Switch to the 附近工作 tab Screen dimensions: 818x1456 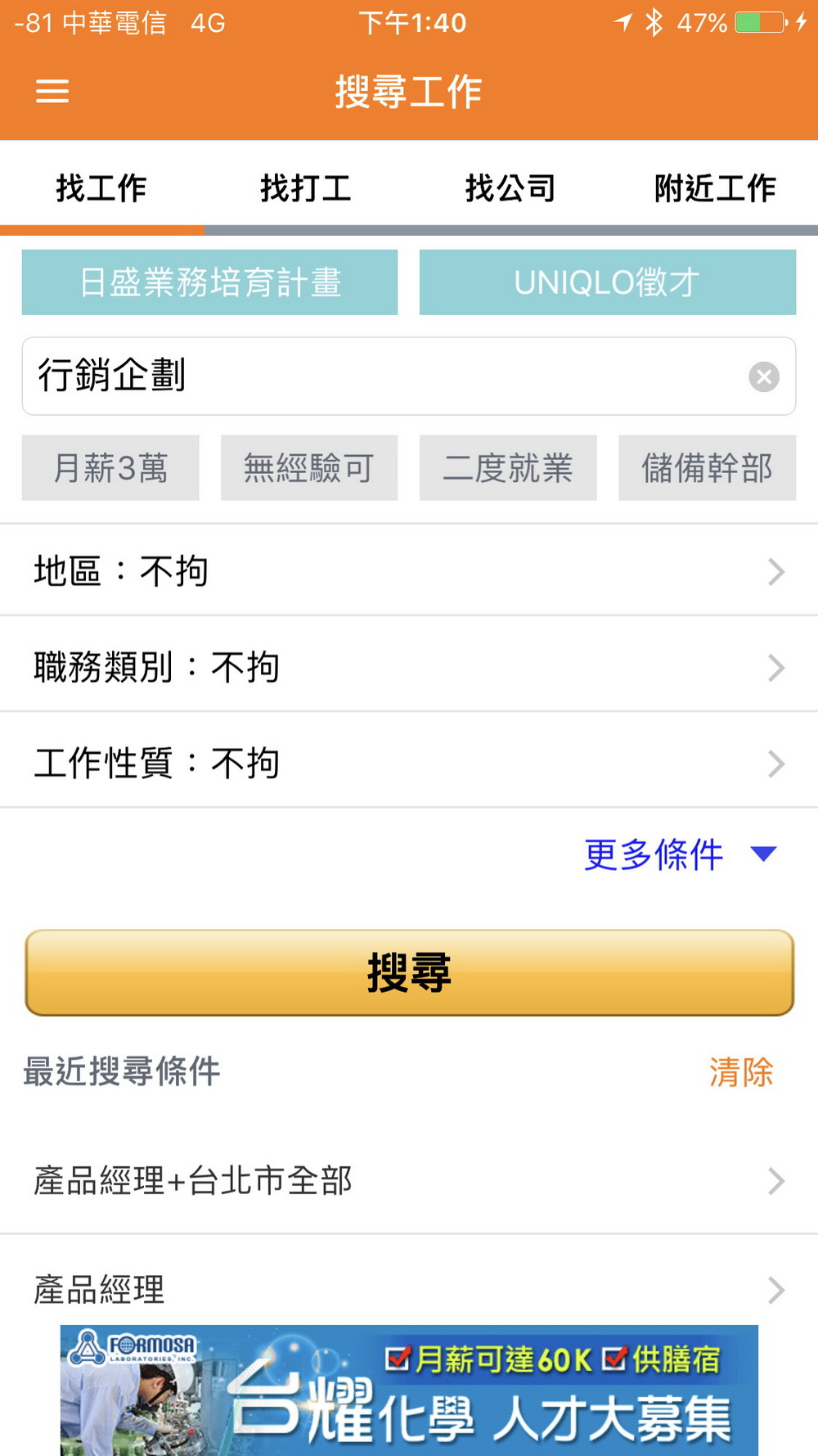pyautogui.click(x=714, y=187)
